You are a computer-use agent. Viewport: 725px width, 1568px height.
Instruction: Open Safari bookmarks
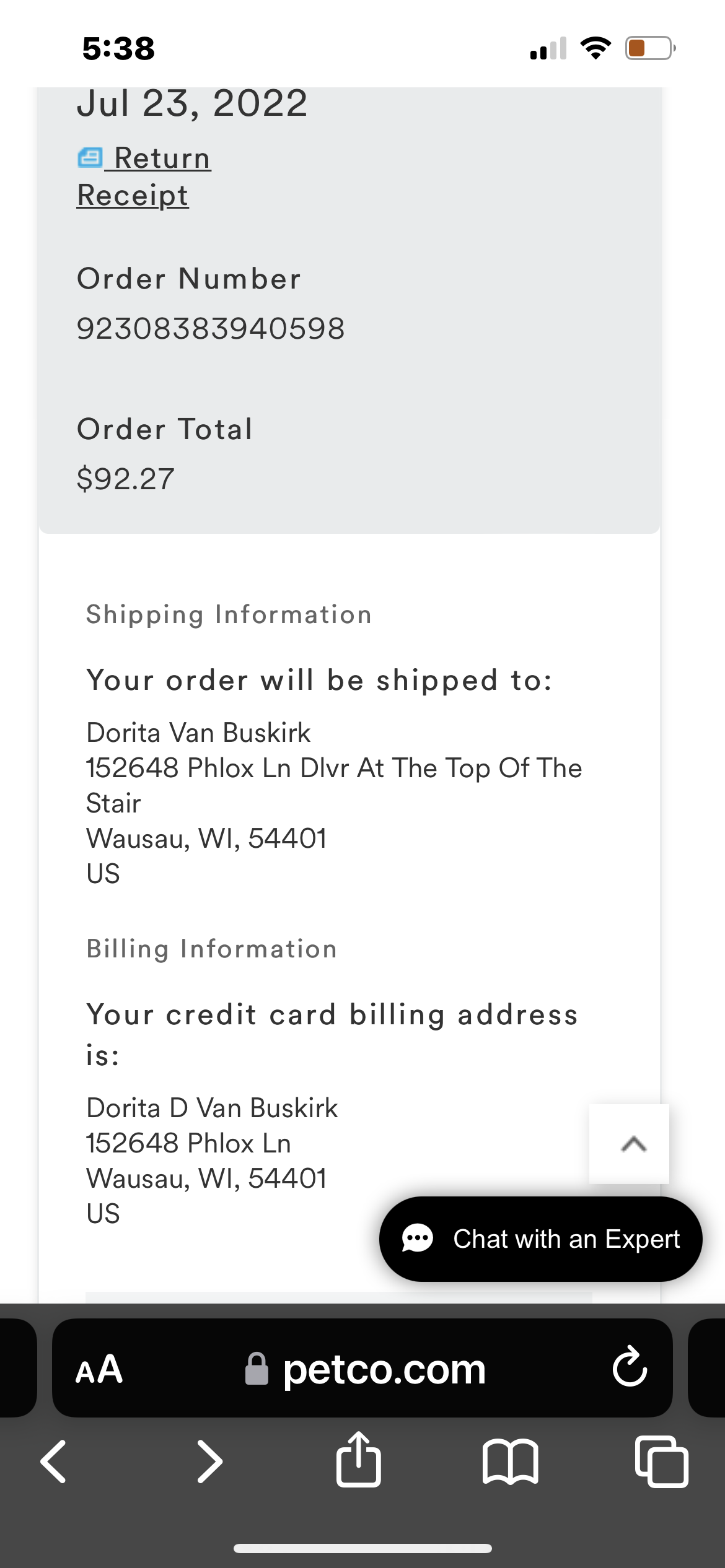point(510,1462)
